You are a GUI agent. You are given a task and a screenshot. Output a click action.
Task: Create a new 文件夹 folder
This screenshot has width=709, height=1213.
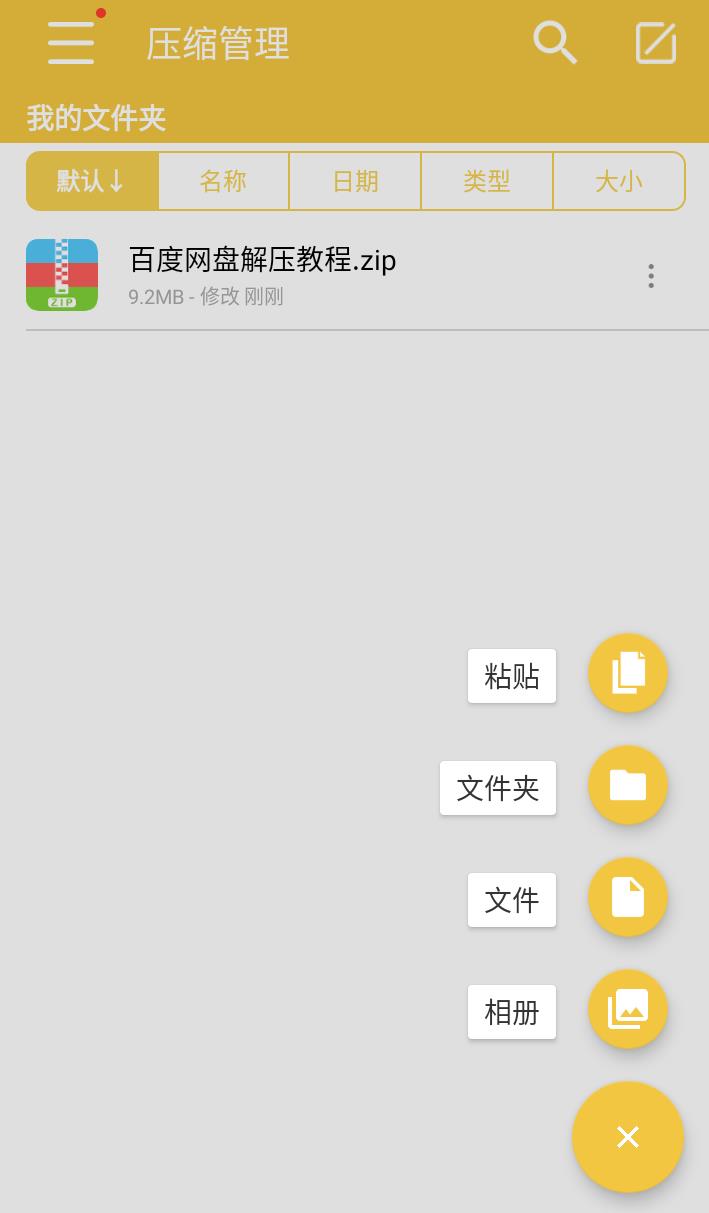(x=627, y=785)
